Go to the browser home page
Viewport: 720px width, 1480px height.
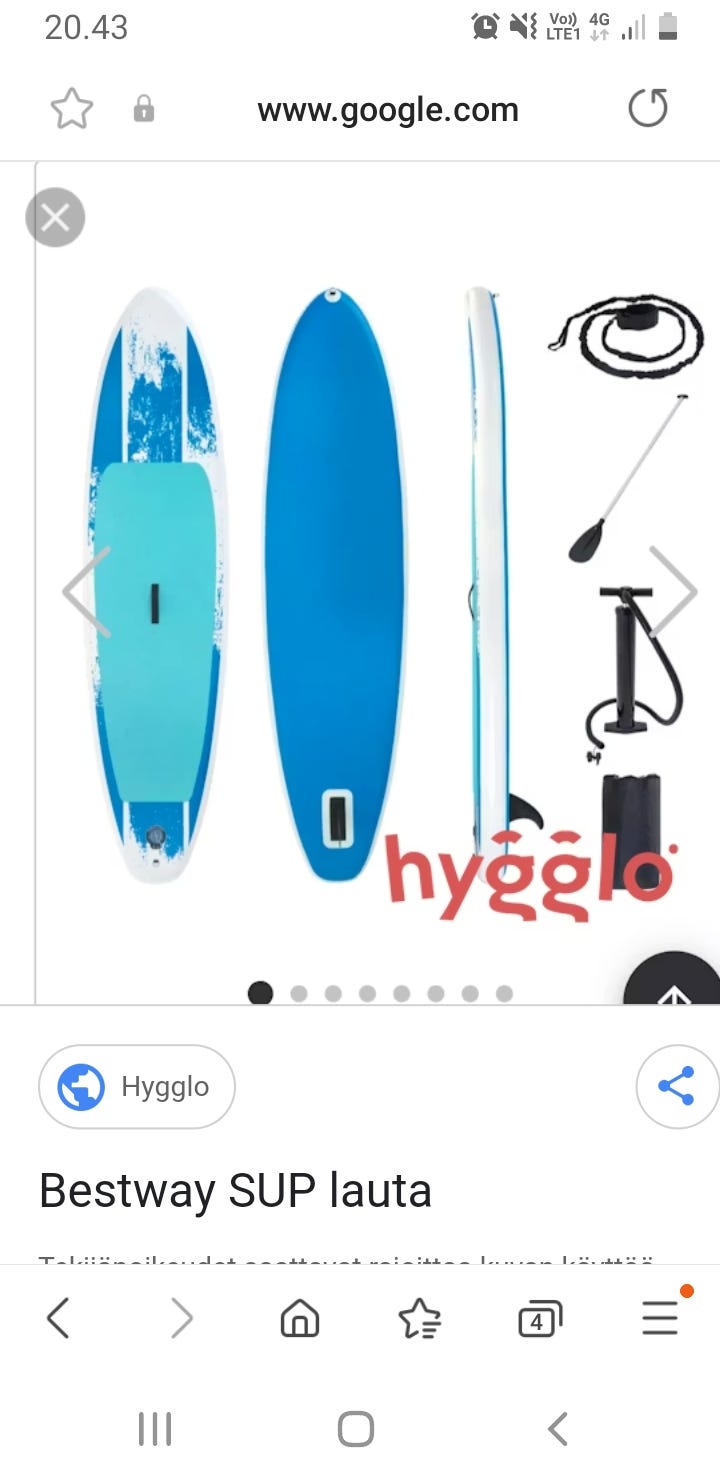tap(300, 1319)
